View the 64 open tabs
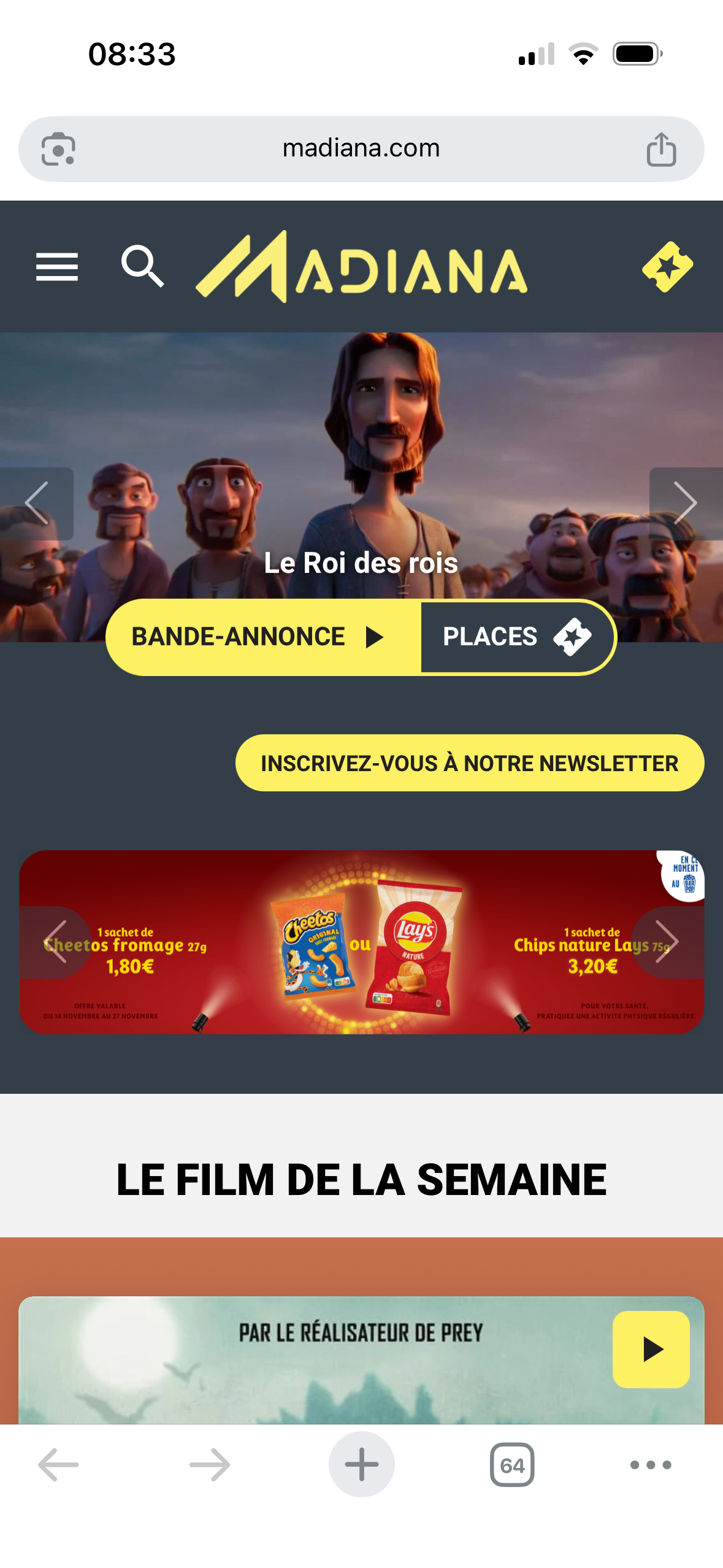723x1568 pixels. point(512,1464)
